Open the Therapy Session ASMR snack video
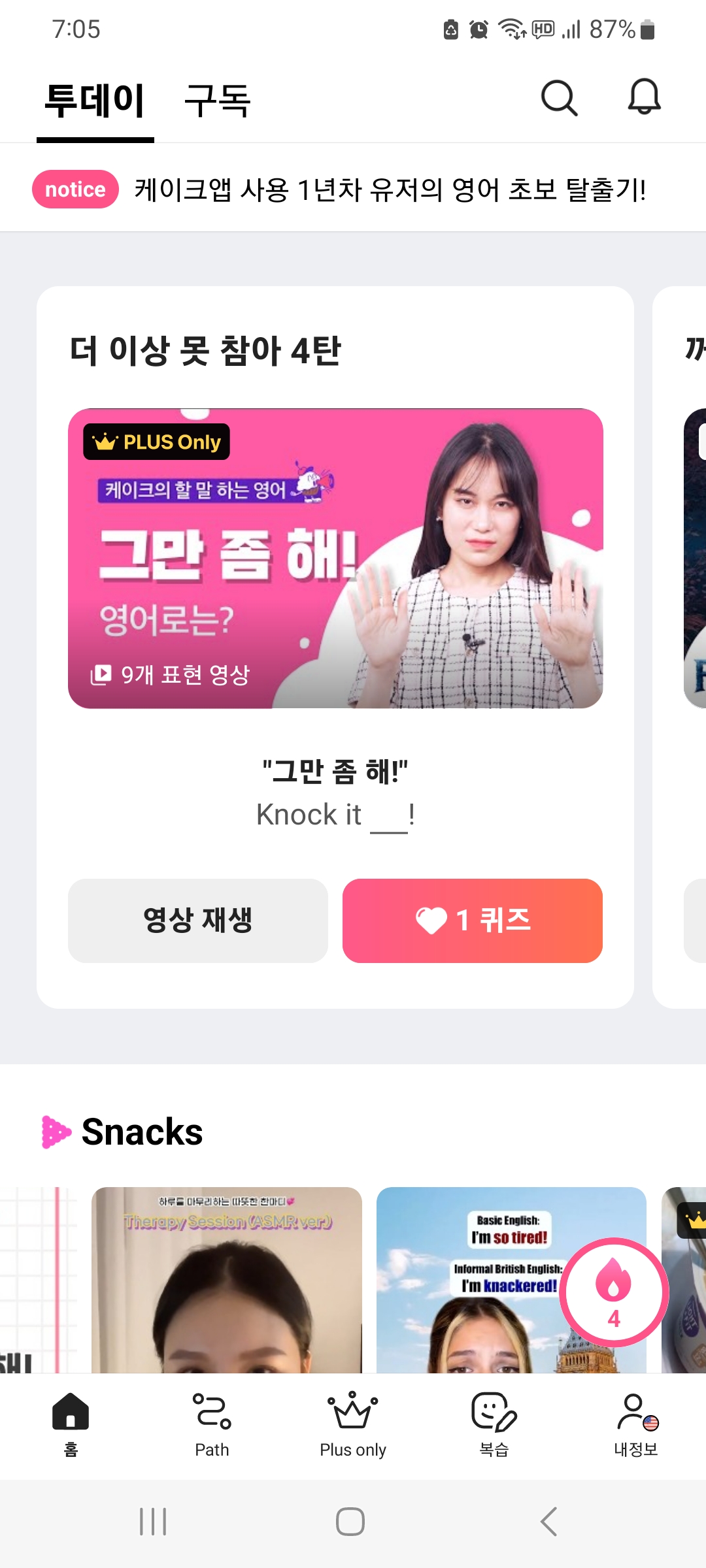 pyautogui.click(x=227, y=1279)
